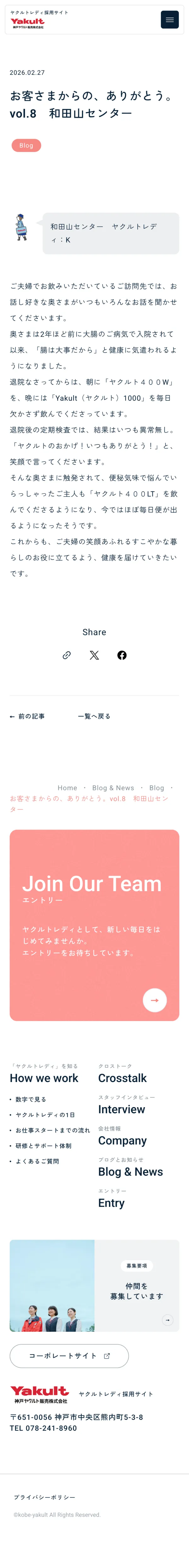Open the よくあるご質問 link

pyautogui.click(x=37, y=1161)
